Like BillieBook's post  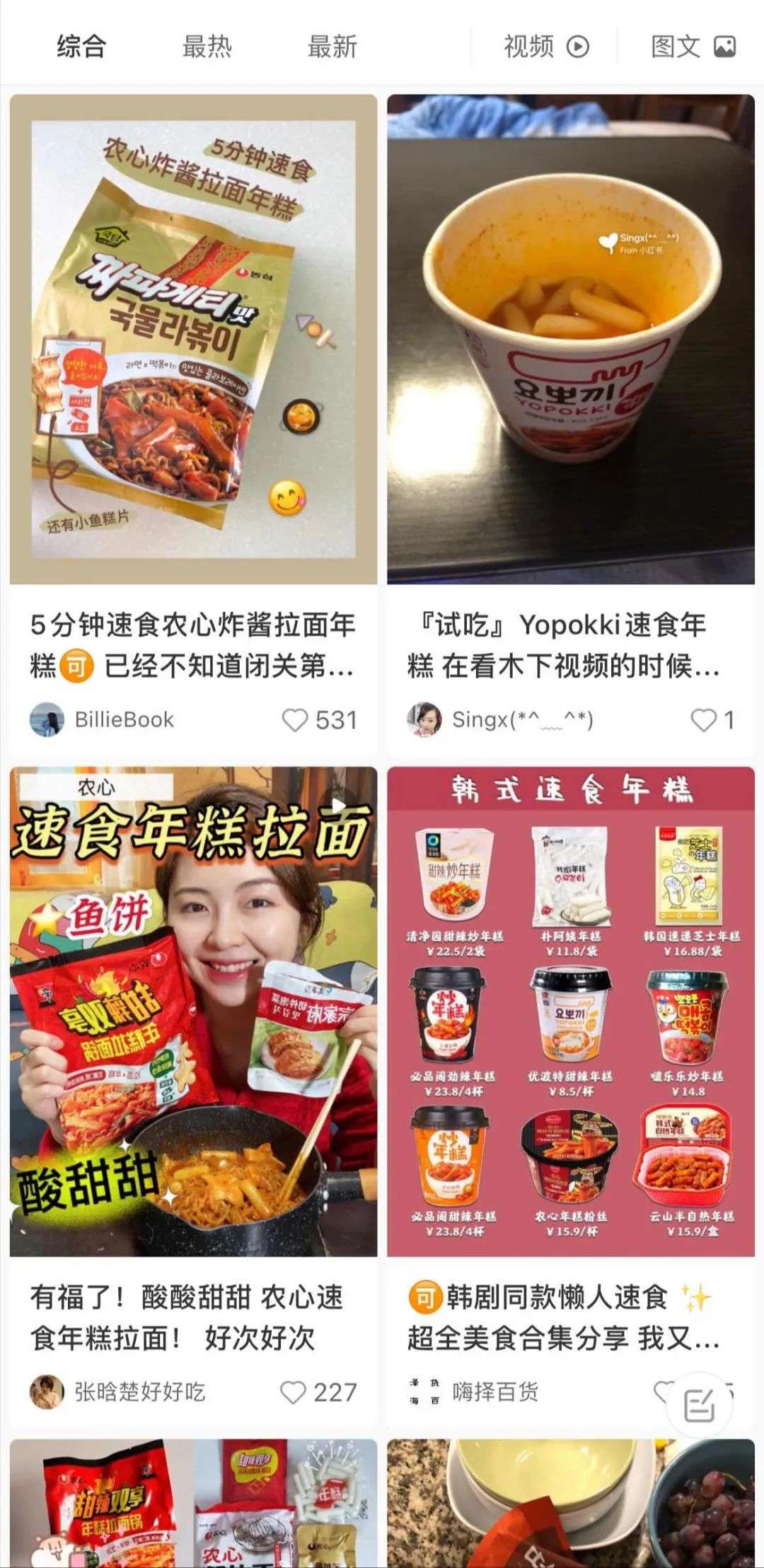[x=295, y=720]
